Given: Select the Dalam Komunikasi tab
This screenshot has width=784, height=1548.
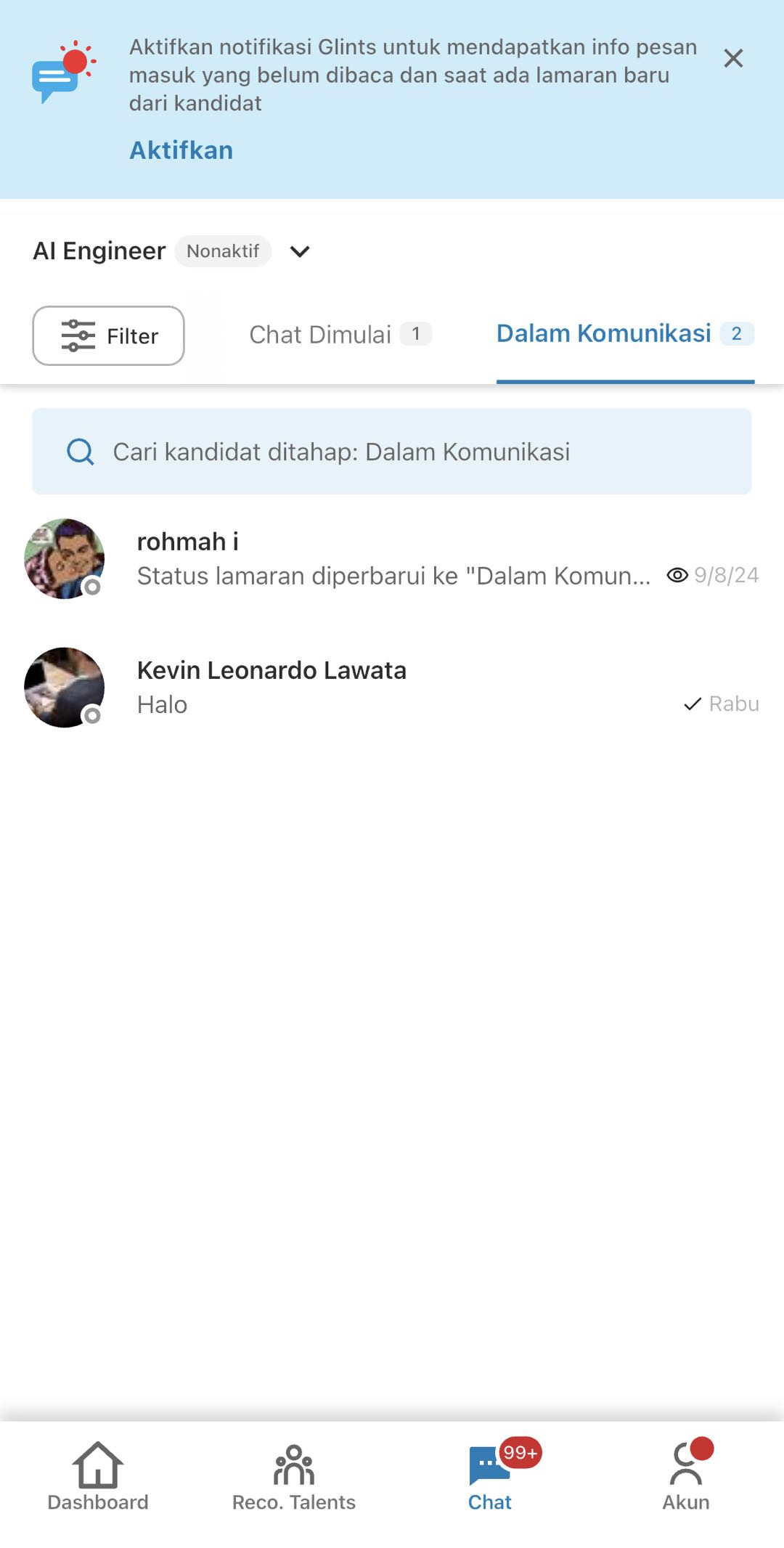Looking at the screenshot, I should (x=624, y=334).
